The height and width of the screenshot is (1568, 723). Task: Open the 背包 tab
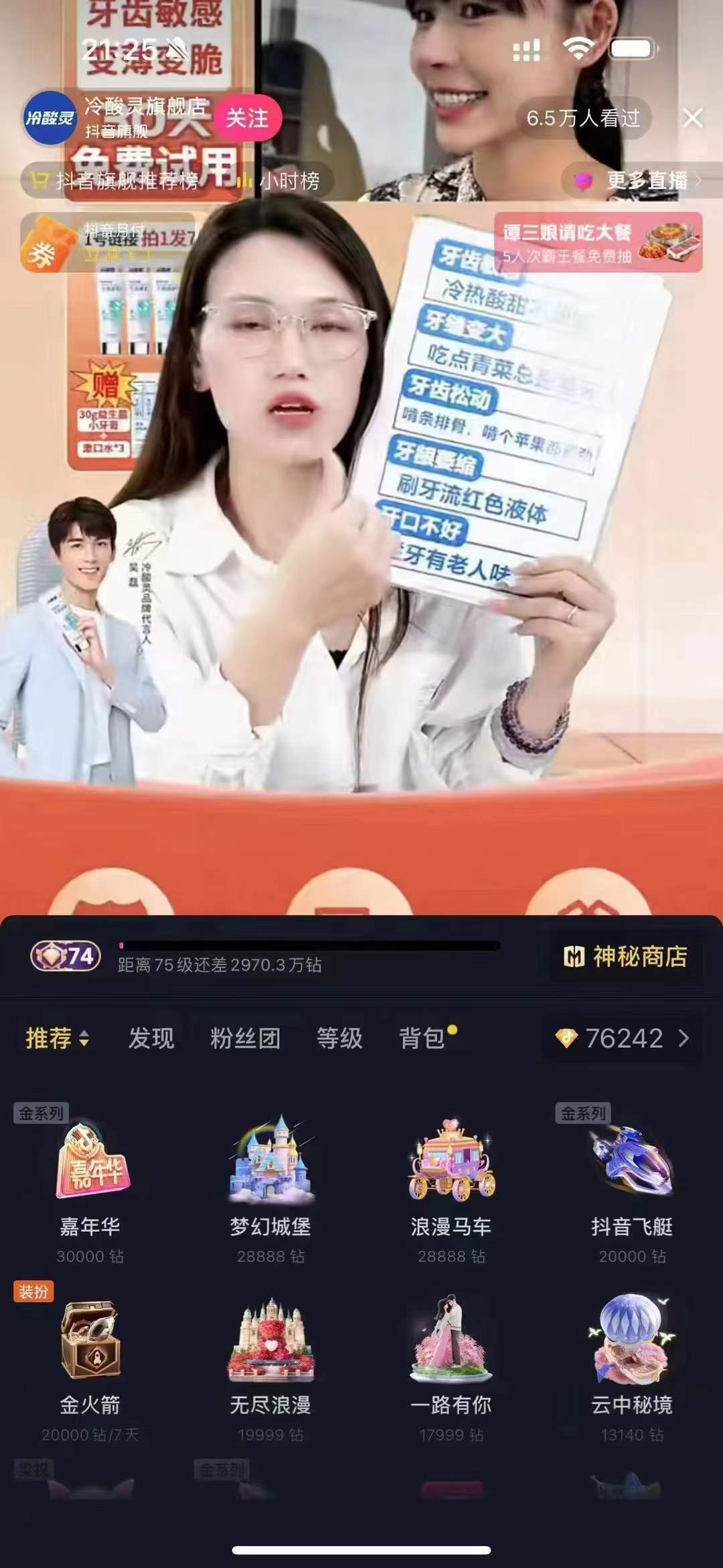423,1038
